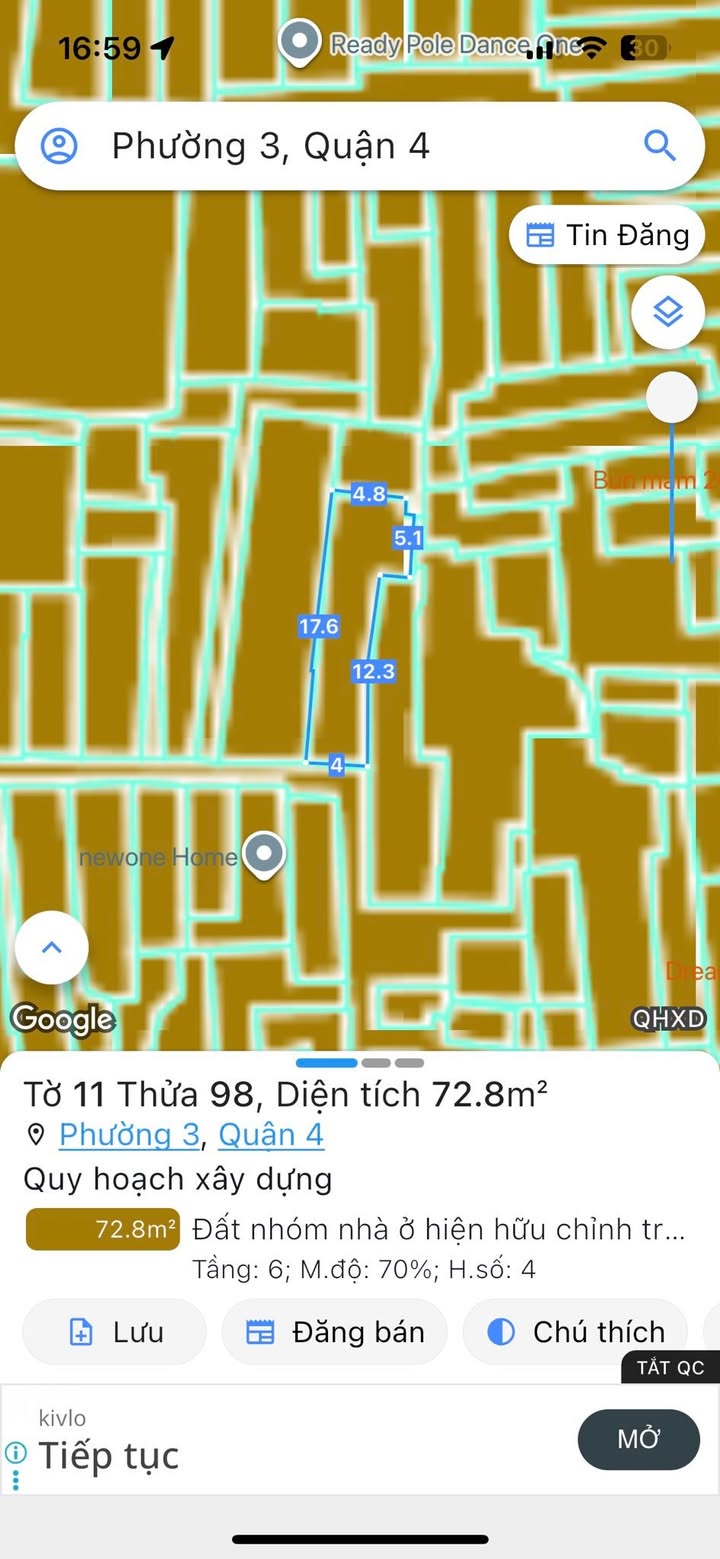Tap the search magnifier icon
This screenshot has height=1559, width=720.
pos(660,146)
